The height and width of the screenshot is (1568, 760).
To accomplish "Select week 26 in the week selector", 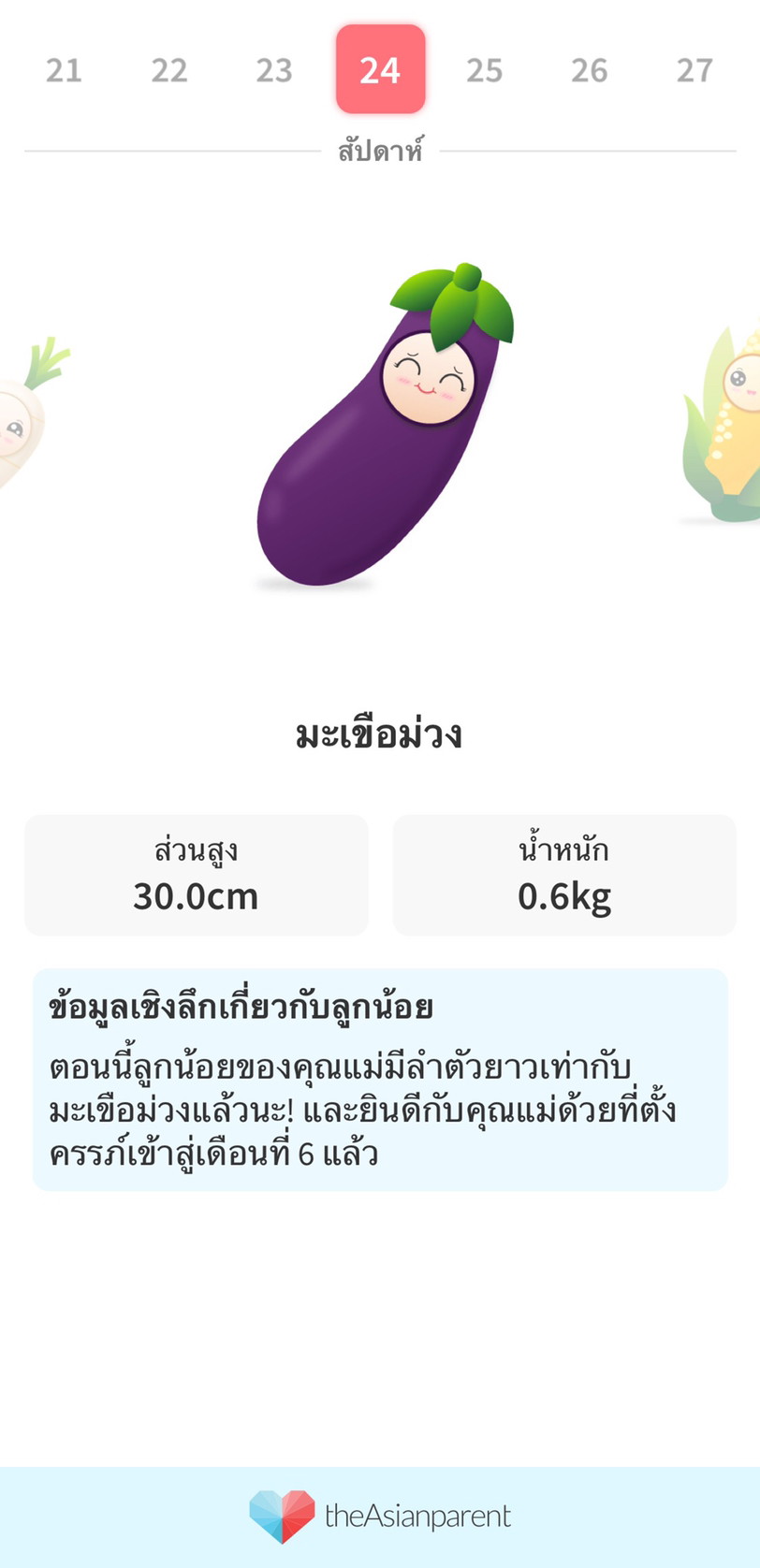I will 590,70.
